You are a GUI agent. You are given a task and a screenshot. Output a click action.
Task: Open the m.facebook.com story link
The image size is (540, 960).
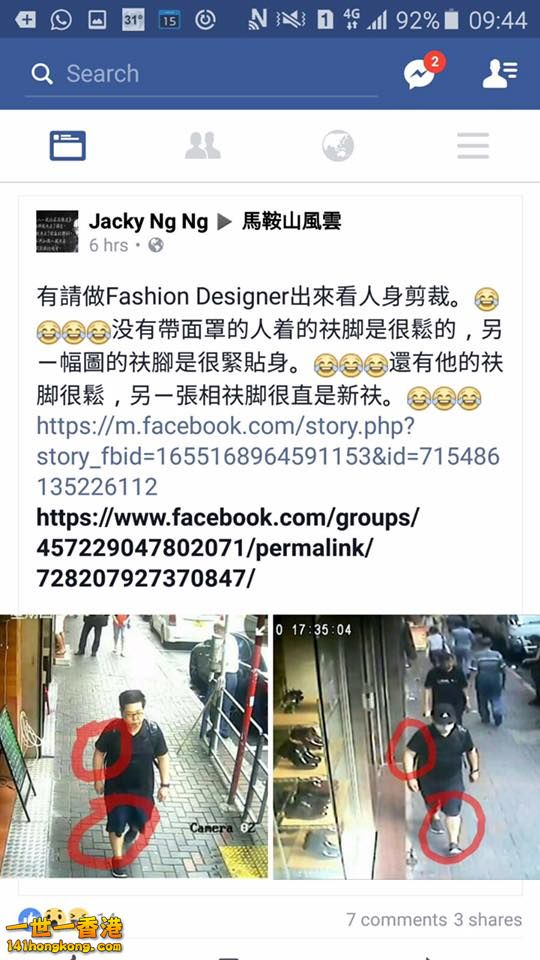(268, 456)
